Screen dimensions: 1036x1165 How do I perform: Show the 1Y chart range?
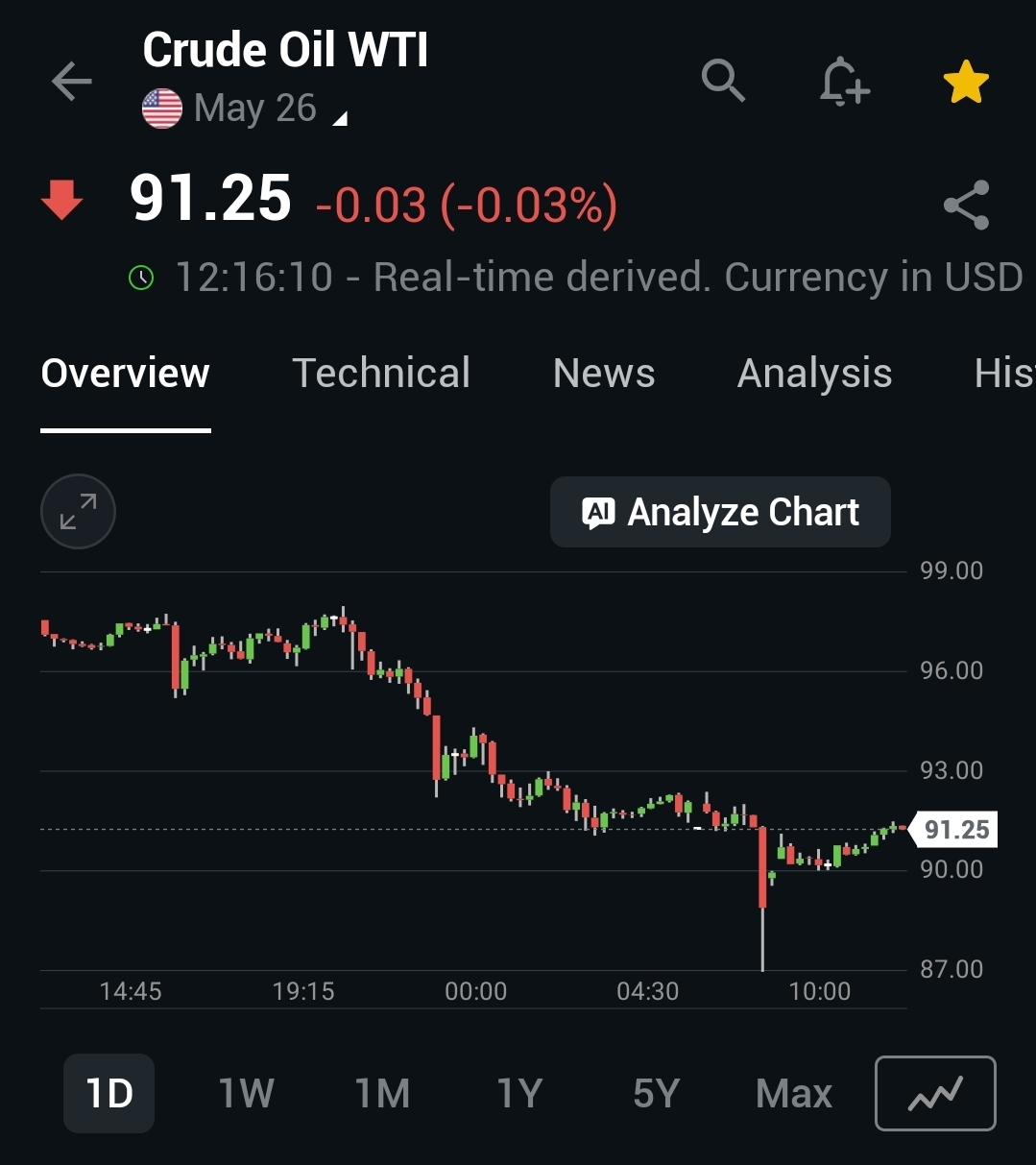click(x=518, y=1093)
